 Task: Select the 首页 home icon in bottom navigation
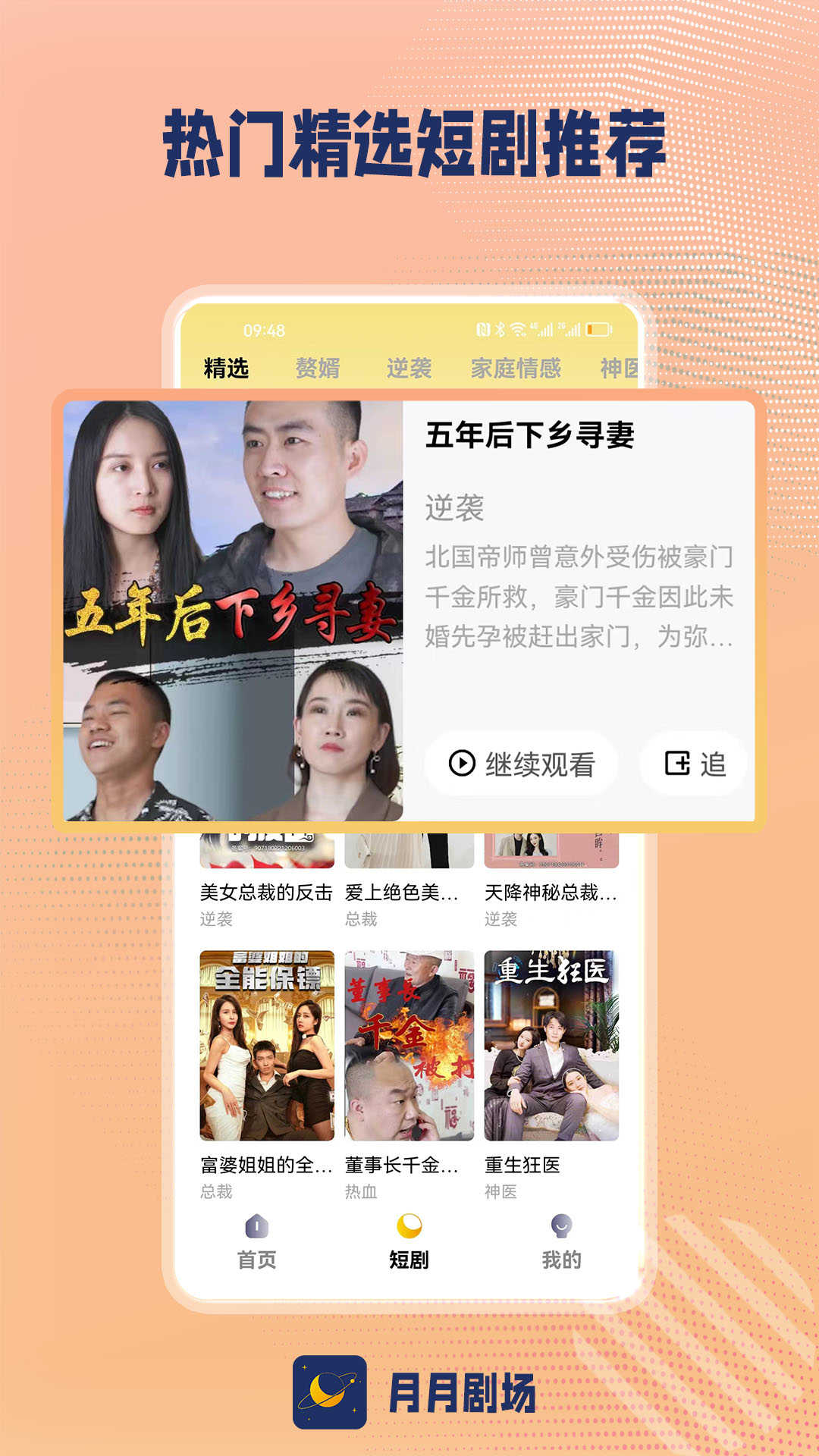255,1226
